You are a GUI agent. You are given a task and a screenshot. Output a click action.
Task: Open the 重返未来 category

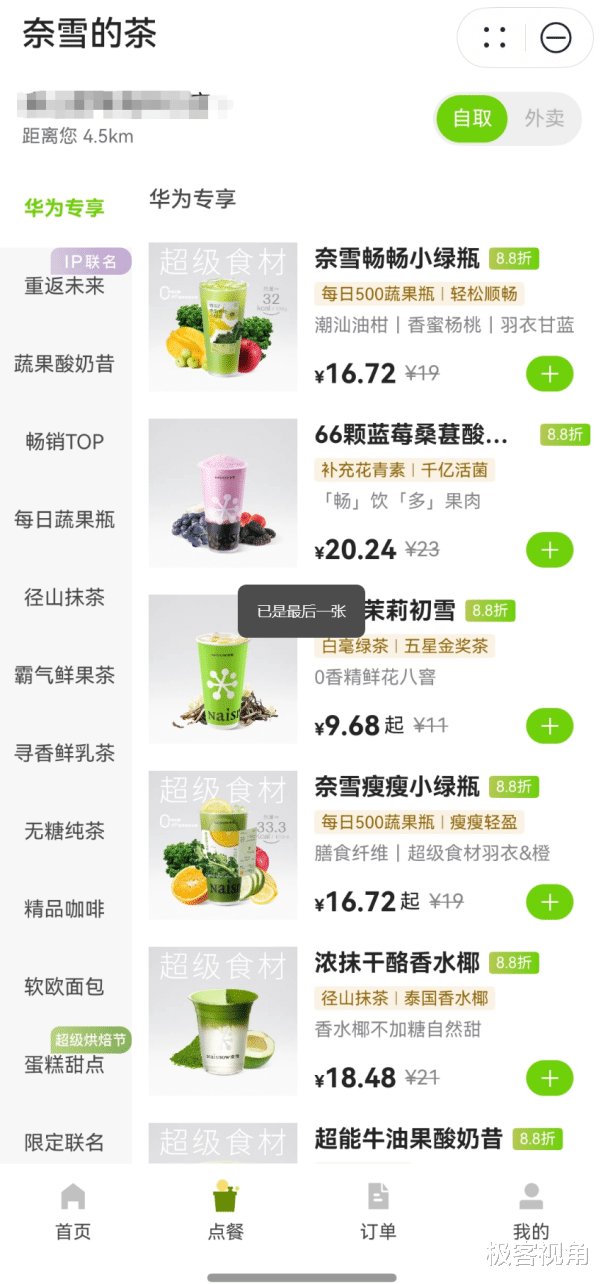65,285
